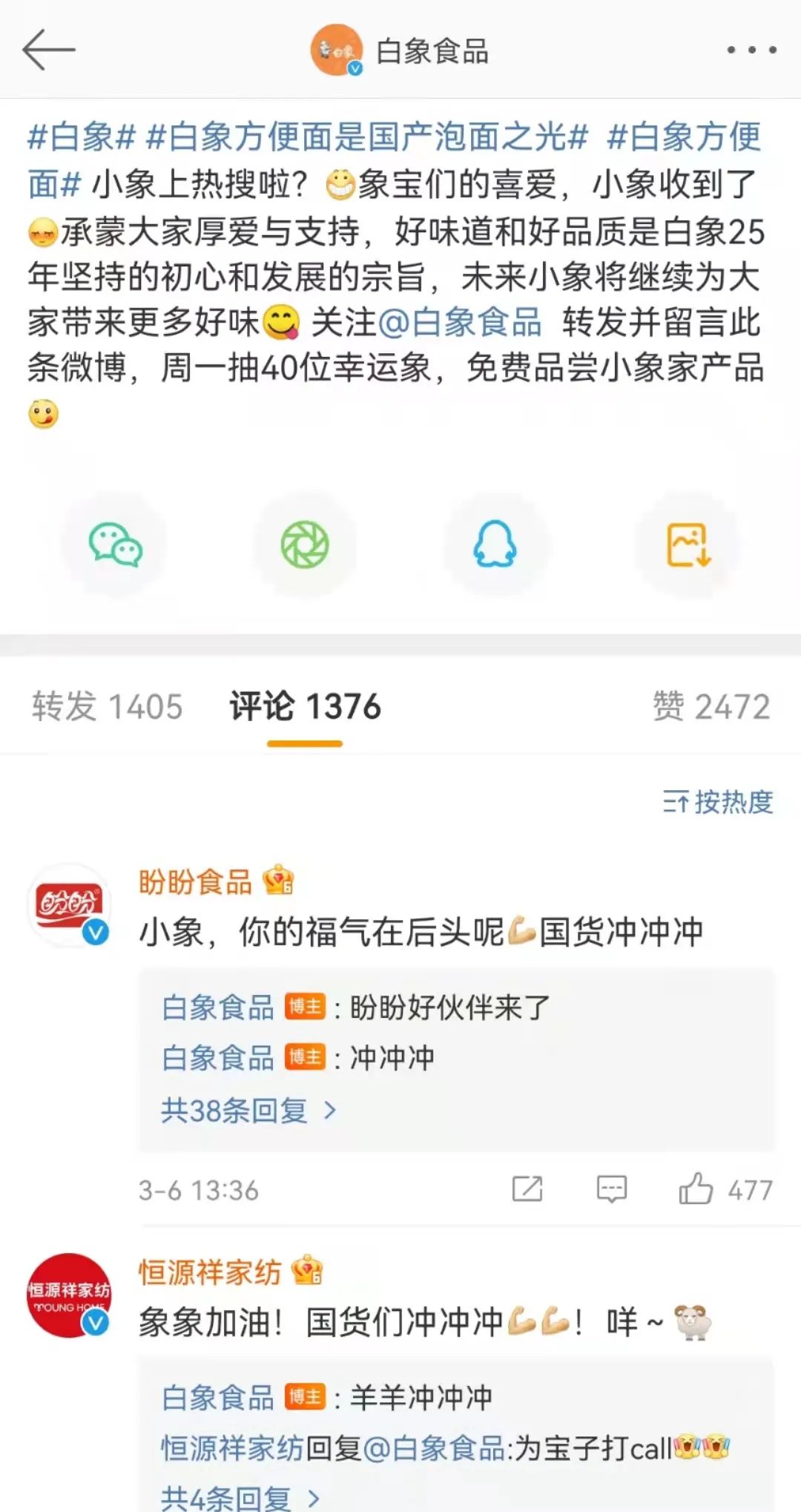Save the post as an image
Screen dimensions: 801x1512
[x=688, y=545]
